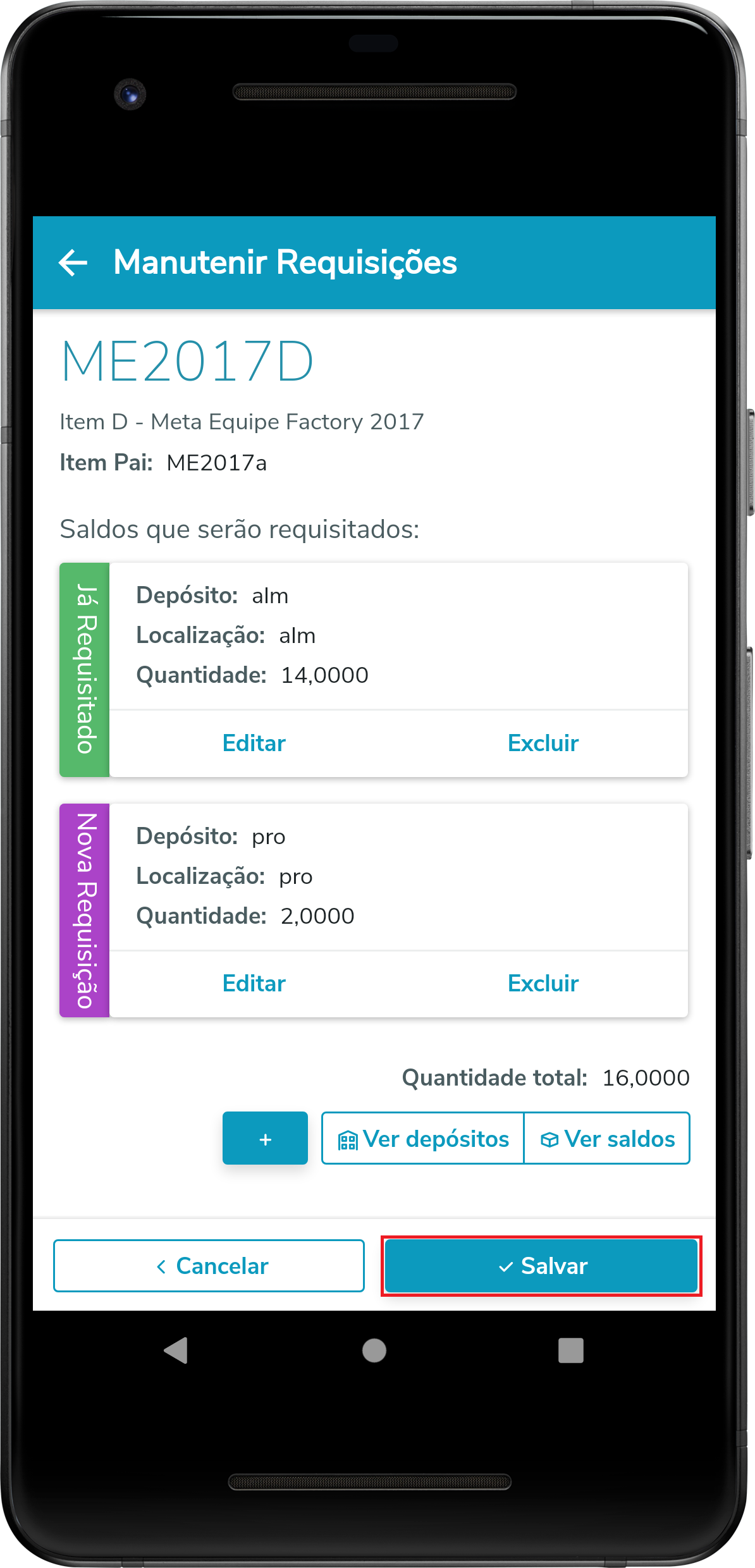This screenshot has width=755, height=1568.
Task: Delete the alm deposit balance
Action: [543, 744]
